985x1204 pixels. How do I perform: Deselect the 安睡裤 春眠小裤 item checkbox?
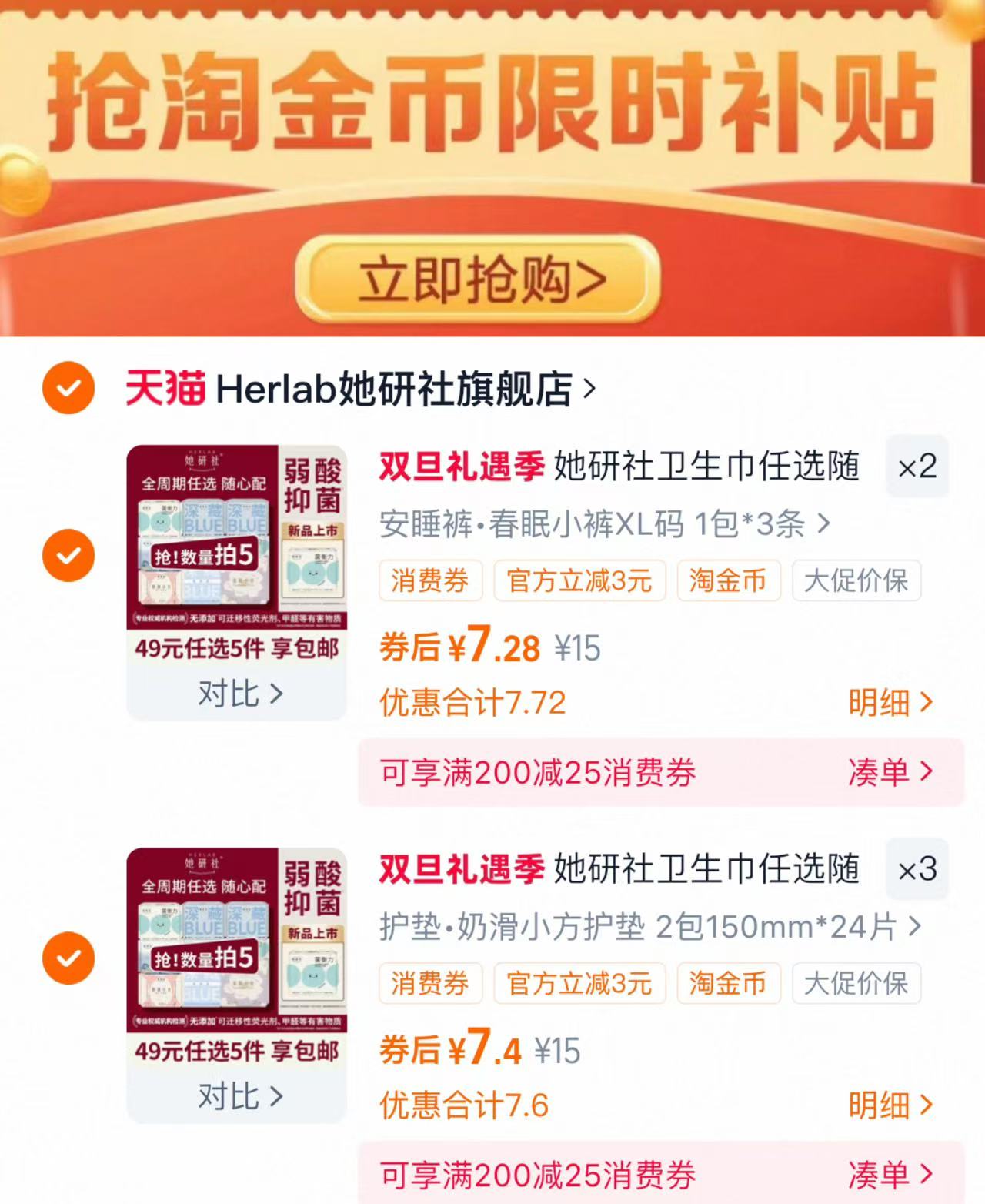click(68, 555)
